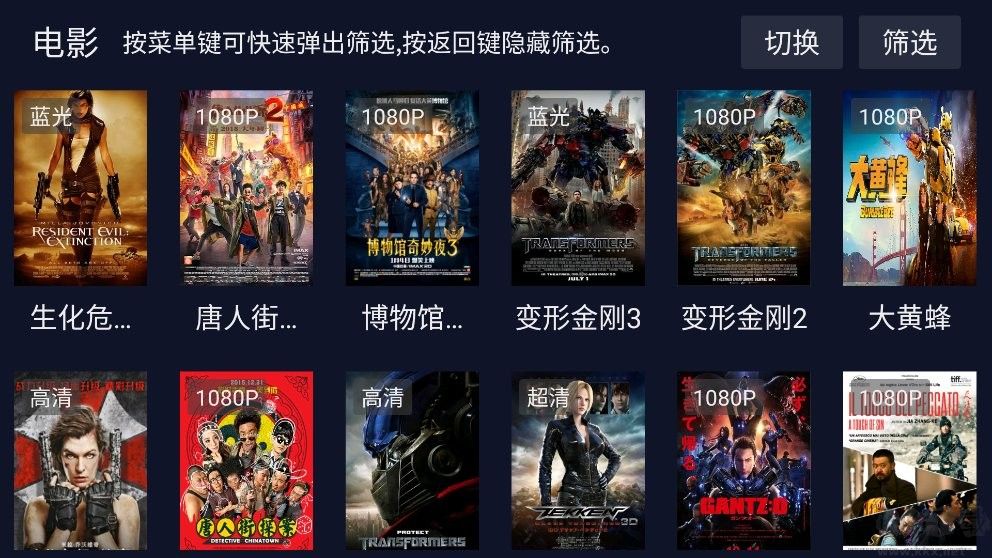Select the 唐人街 2 movie poster
Screen dimensions: 992x558
click(x=246, y=188)
